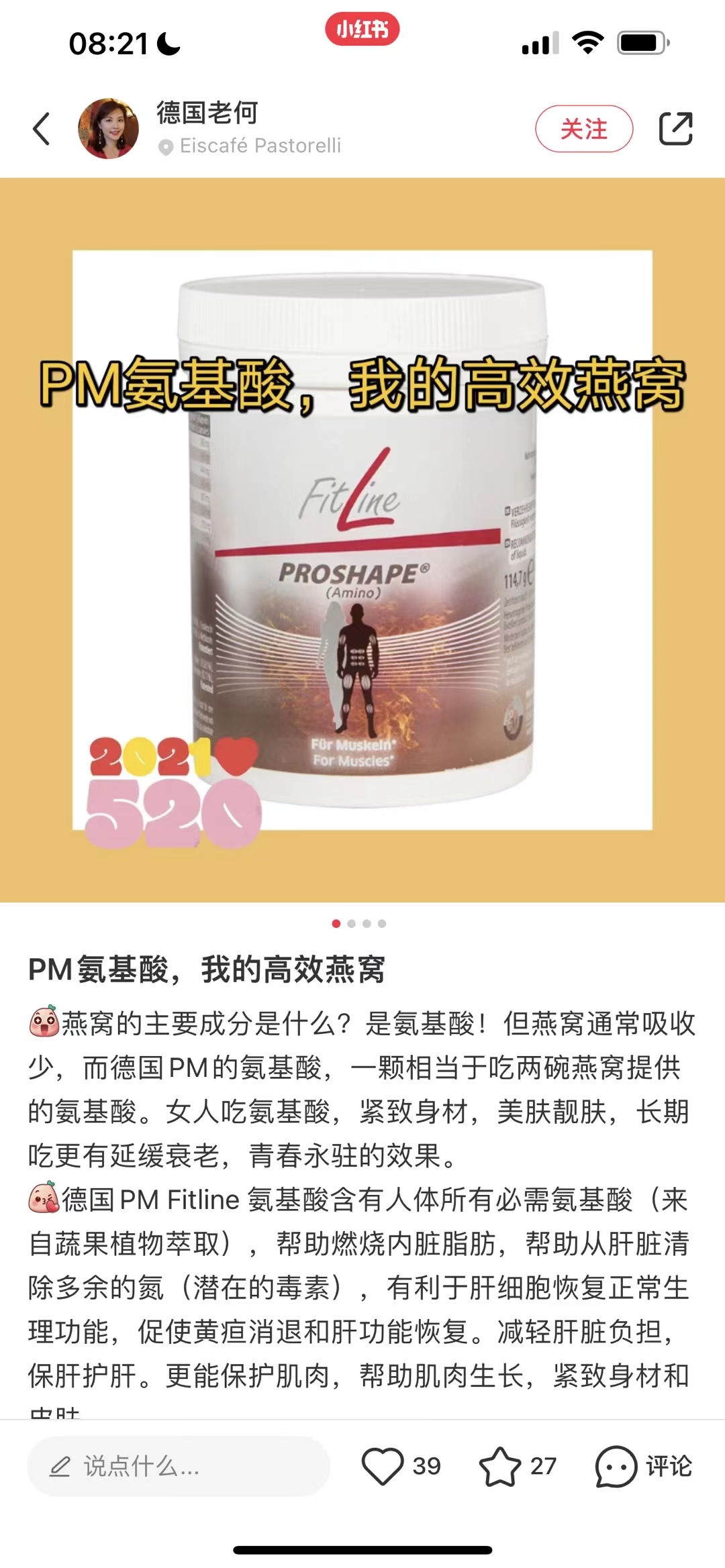725x1568 pixels.
Task: Save post with the star icon
Action: point(500,1466)
